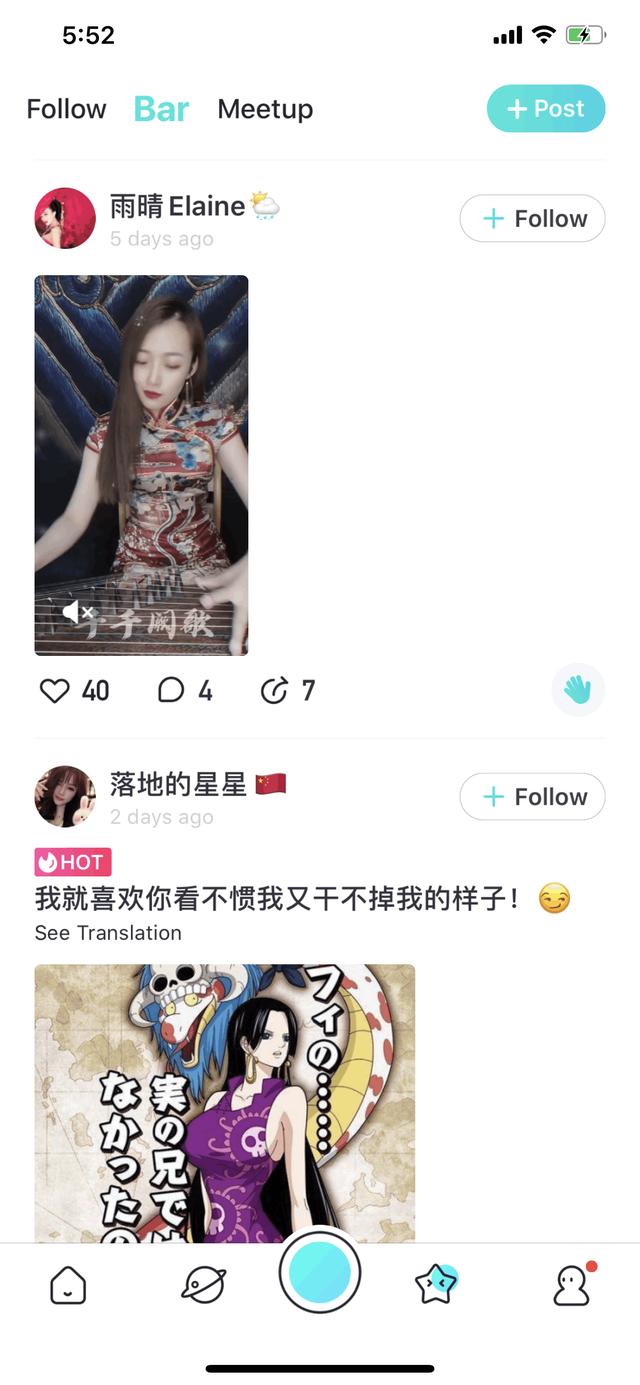Follow 落地的星星
Viewport: 640px width, 1385px height.
coord(532,797)
